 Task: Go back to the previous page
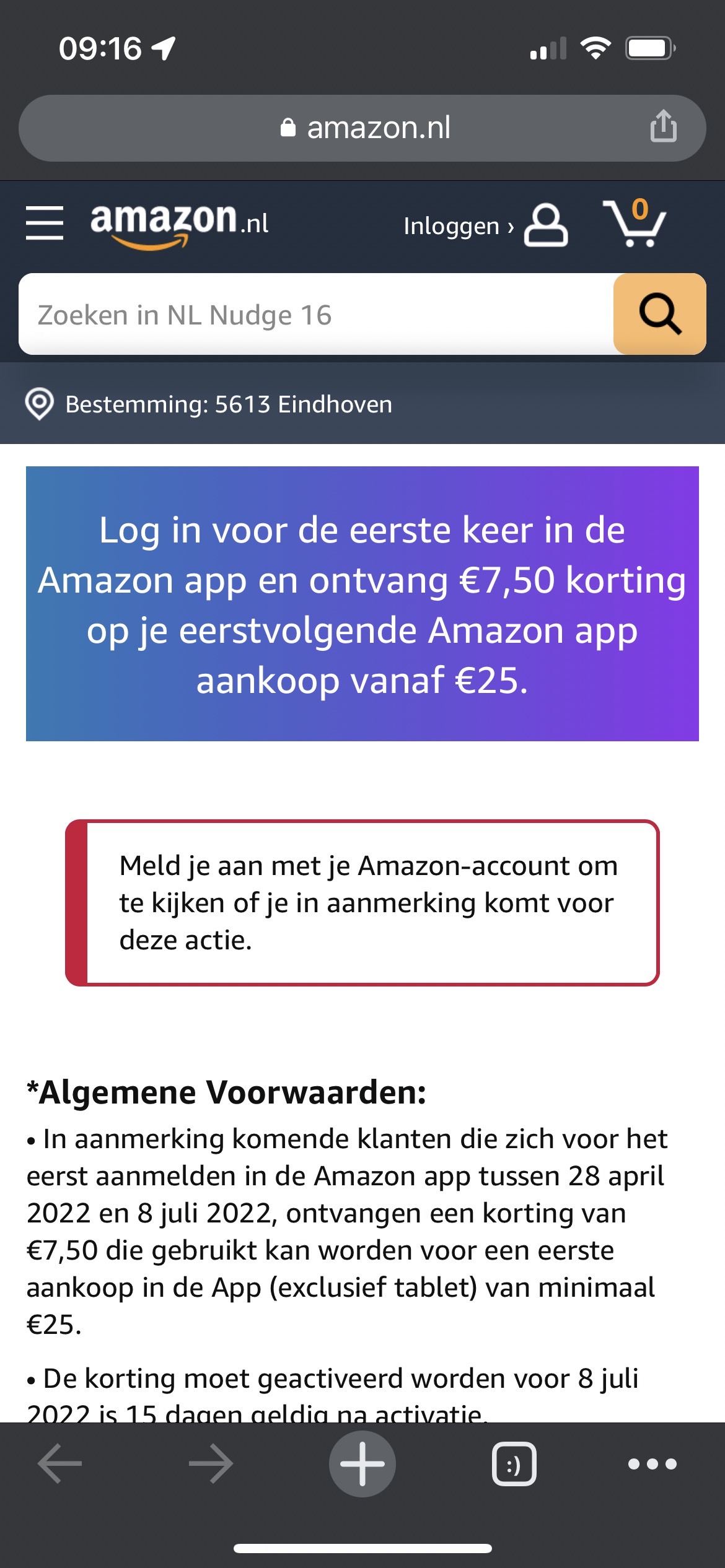point(60,1464)
